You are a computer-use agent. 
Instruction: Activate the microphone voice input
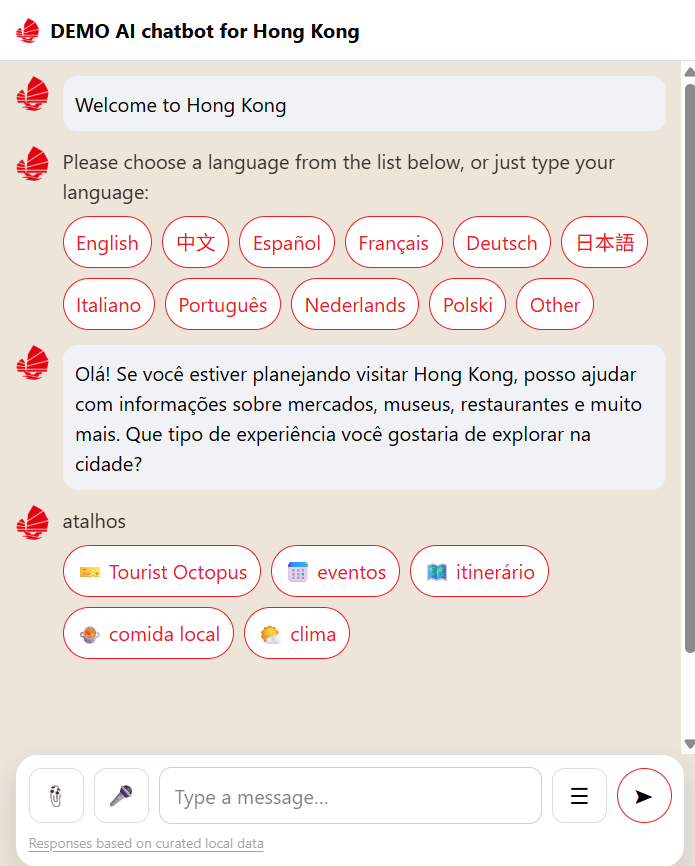pyautogui.click(x=121, y=796)
